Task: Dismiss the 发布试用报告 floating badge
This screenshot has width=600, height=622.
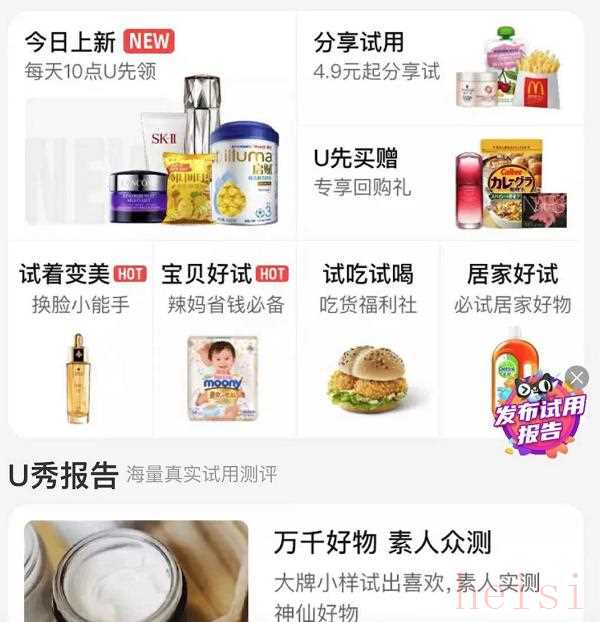Action: (x=577, y=377)
